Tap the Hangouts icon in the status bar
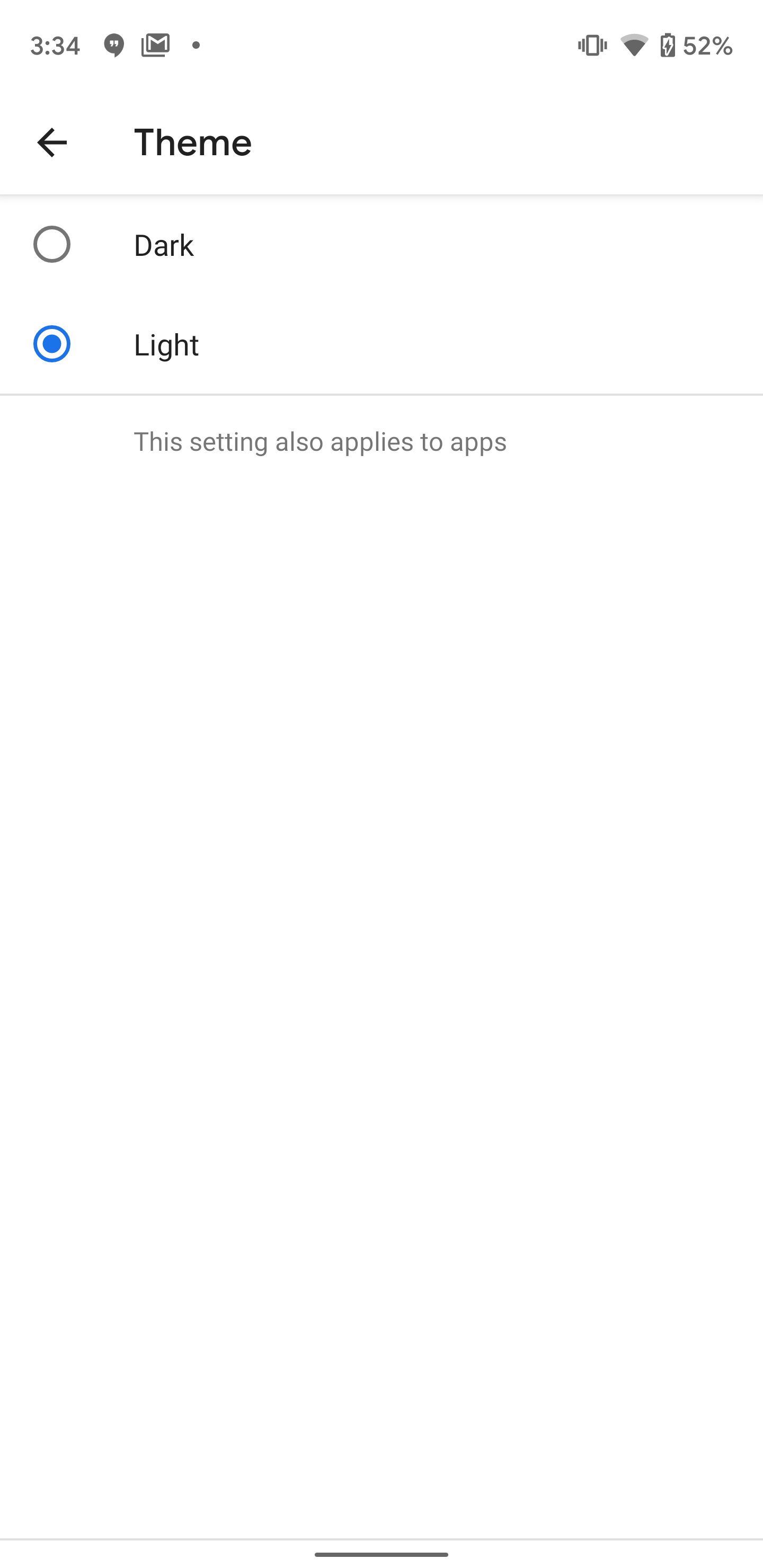763x1568 pixels. pyautogui.click(x=113, y=44)
